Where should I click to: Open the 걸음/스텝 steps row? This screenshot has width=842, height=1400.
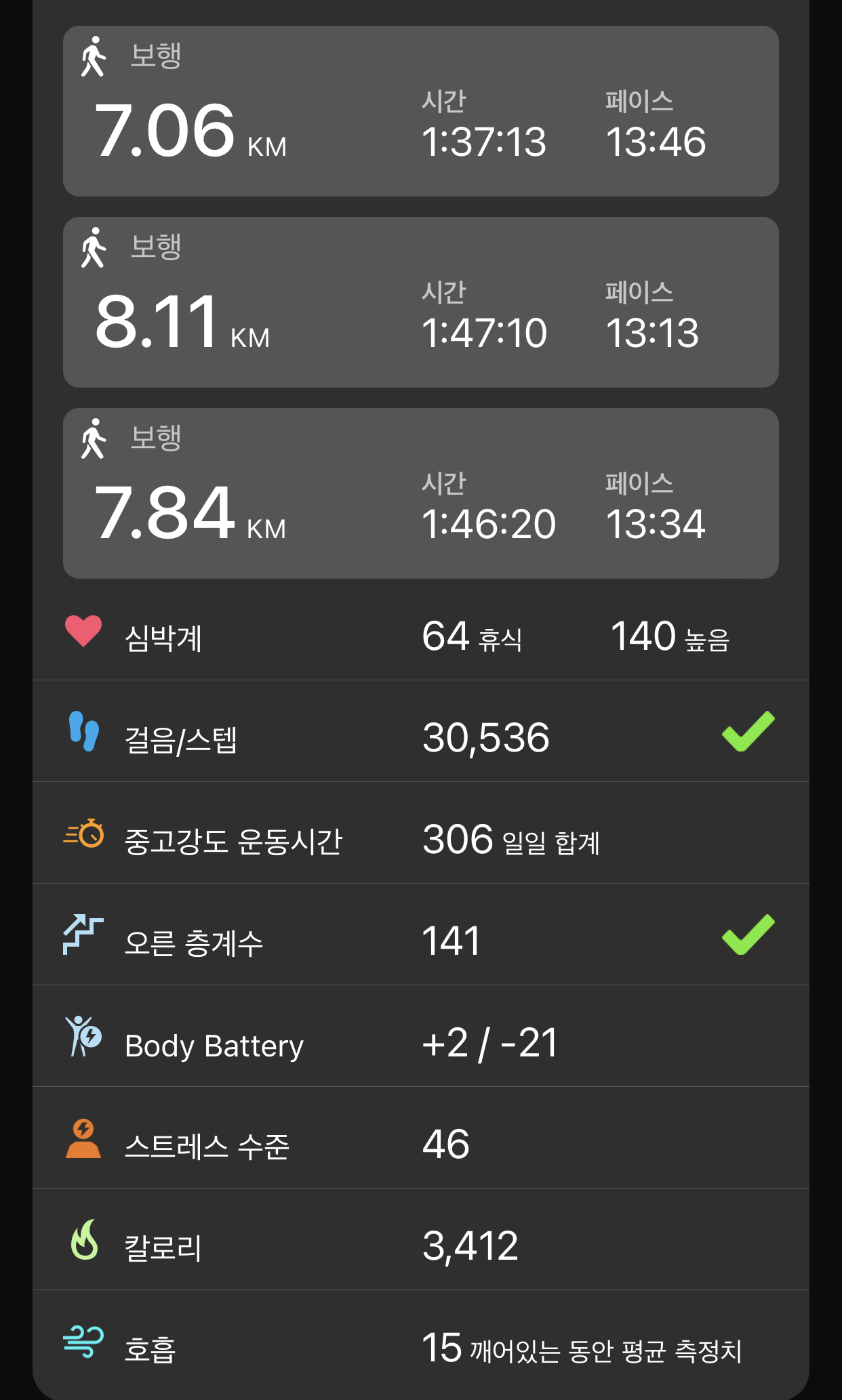click(x=420, y=731)
